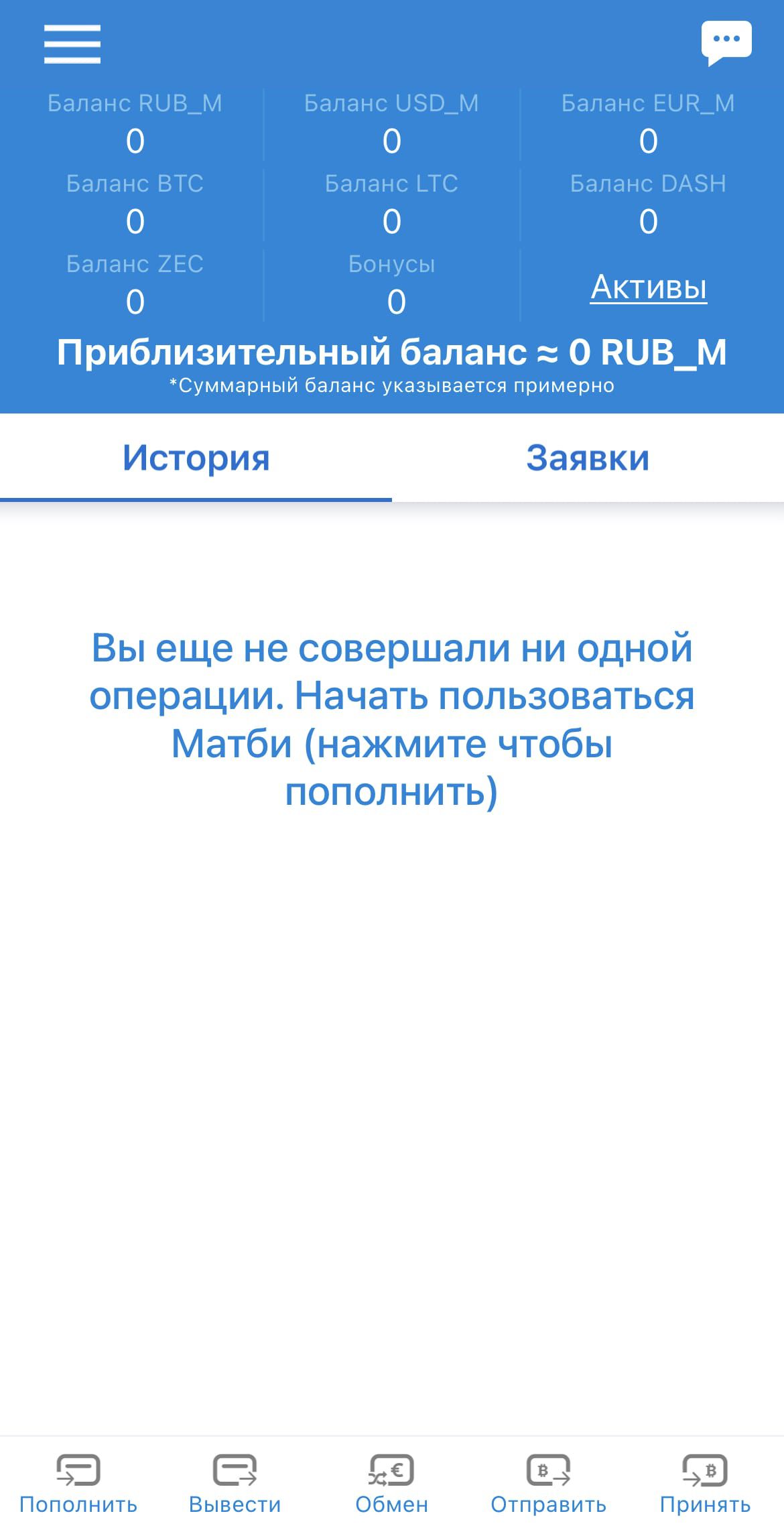Switch to the История tab
This screenshot has height=1534, width=784.
tap(196, 458)
